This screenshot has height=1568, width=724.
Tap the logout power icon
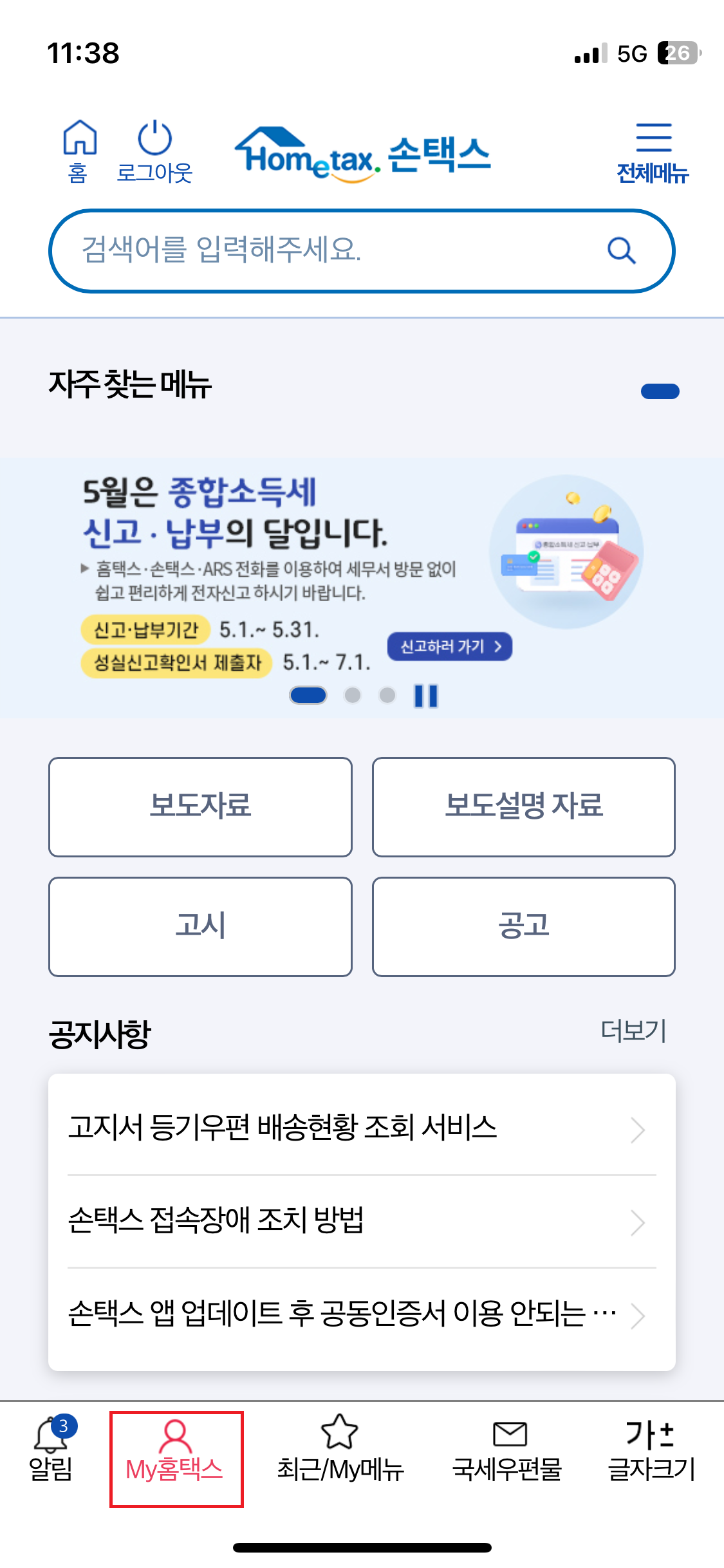[x=156, y=138]
